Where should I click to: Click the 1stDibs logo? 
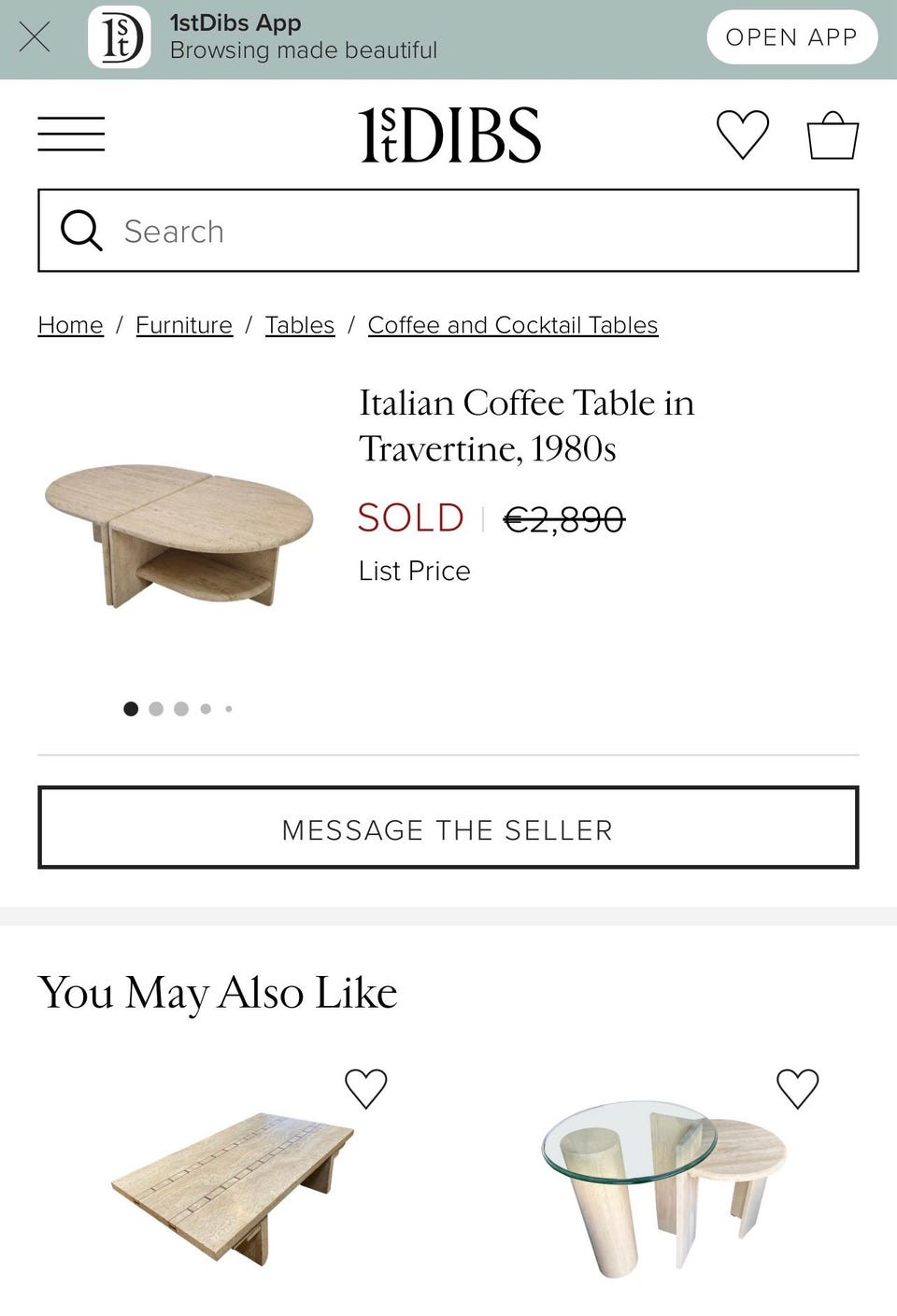[x=447, y=134]
